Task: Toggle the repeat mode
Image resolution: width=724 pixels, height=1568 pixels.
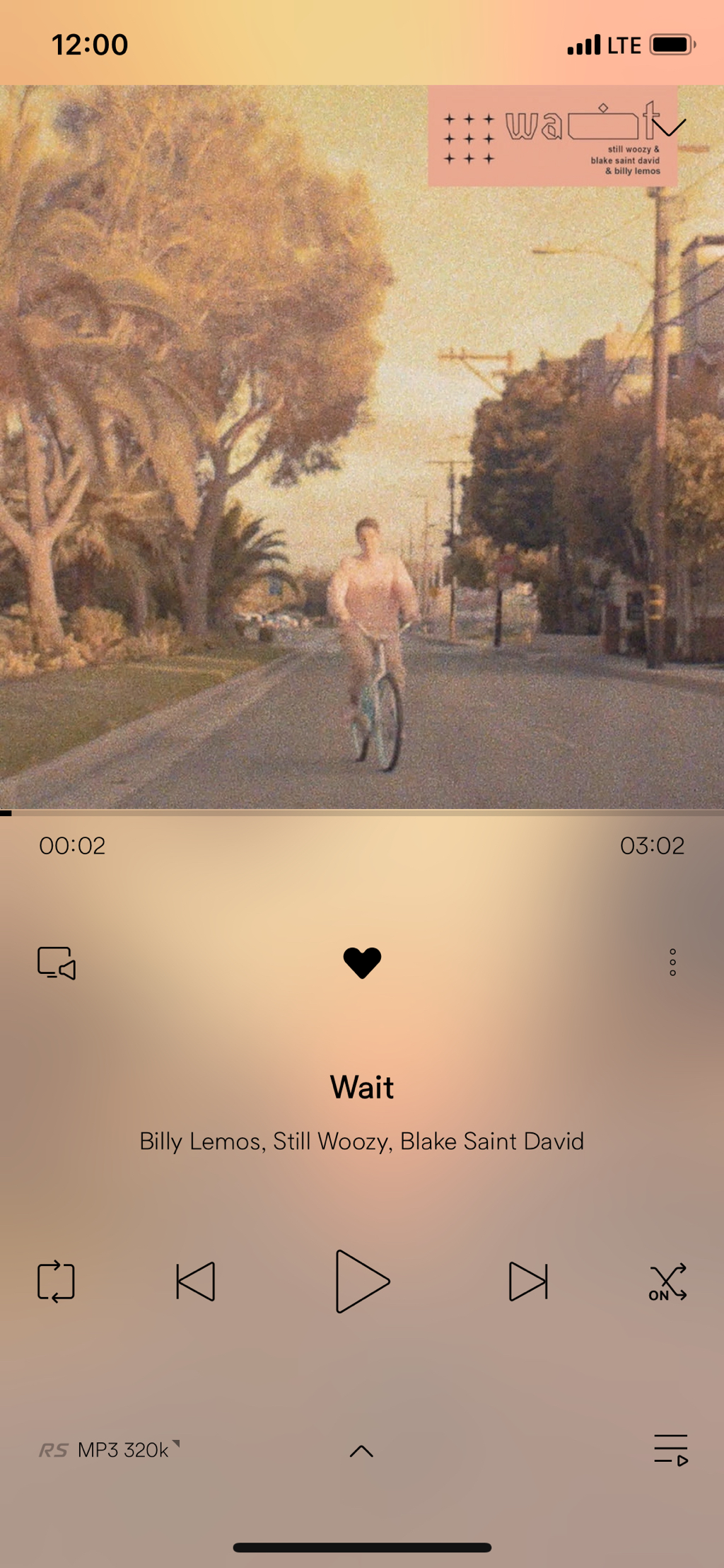Action: (56, 1282)
